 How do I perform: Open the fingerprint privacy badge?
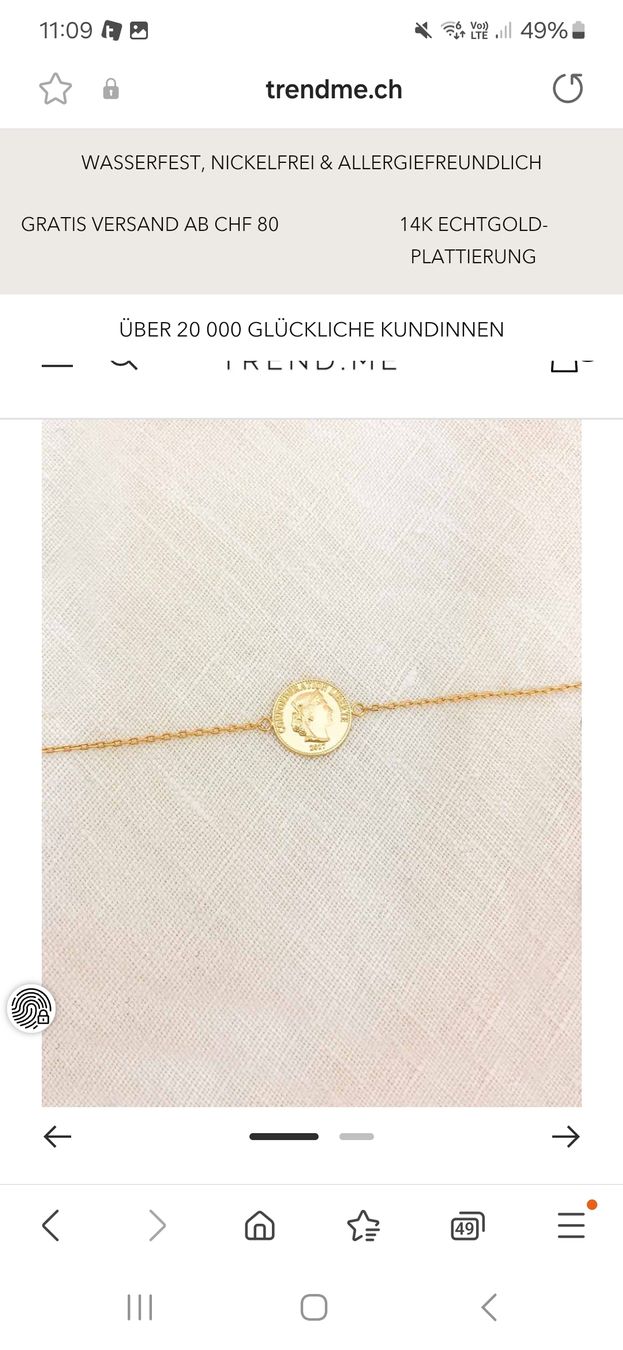tap(31, 1008)
